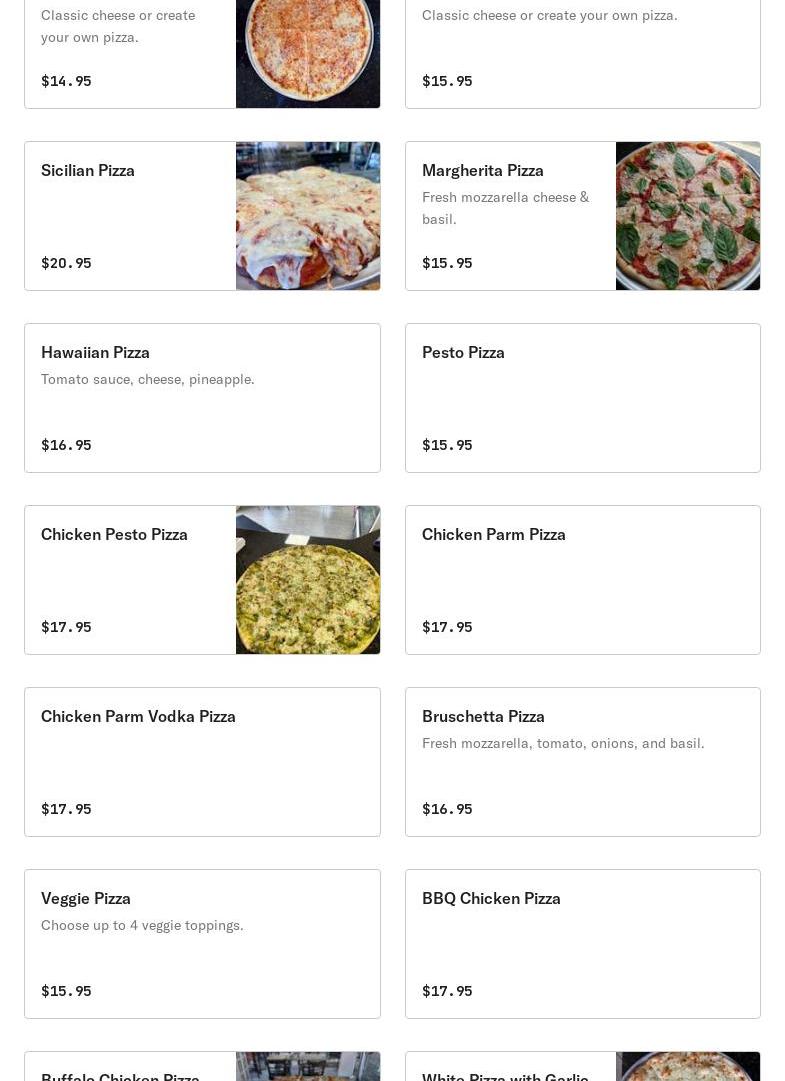Select the Bruschetta Pizza card
Screen dimensions: 785x1081
click(582, 762)
